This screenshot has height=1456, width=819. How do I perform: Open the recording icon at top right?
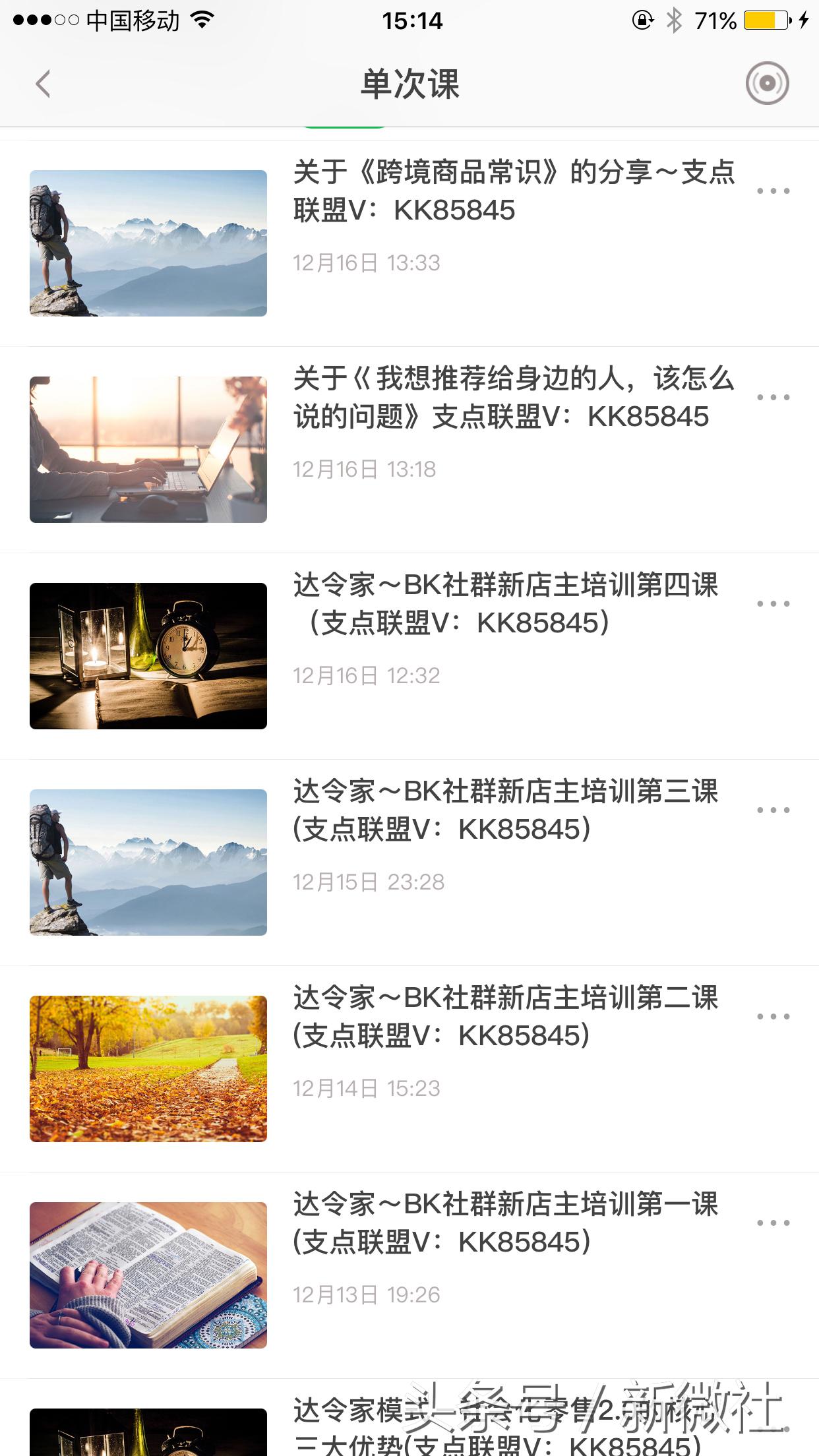click(x=768, y=82)
